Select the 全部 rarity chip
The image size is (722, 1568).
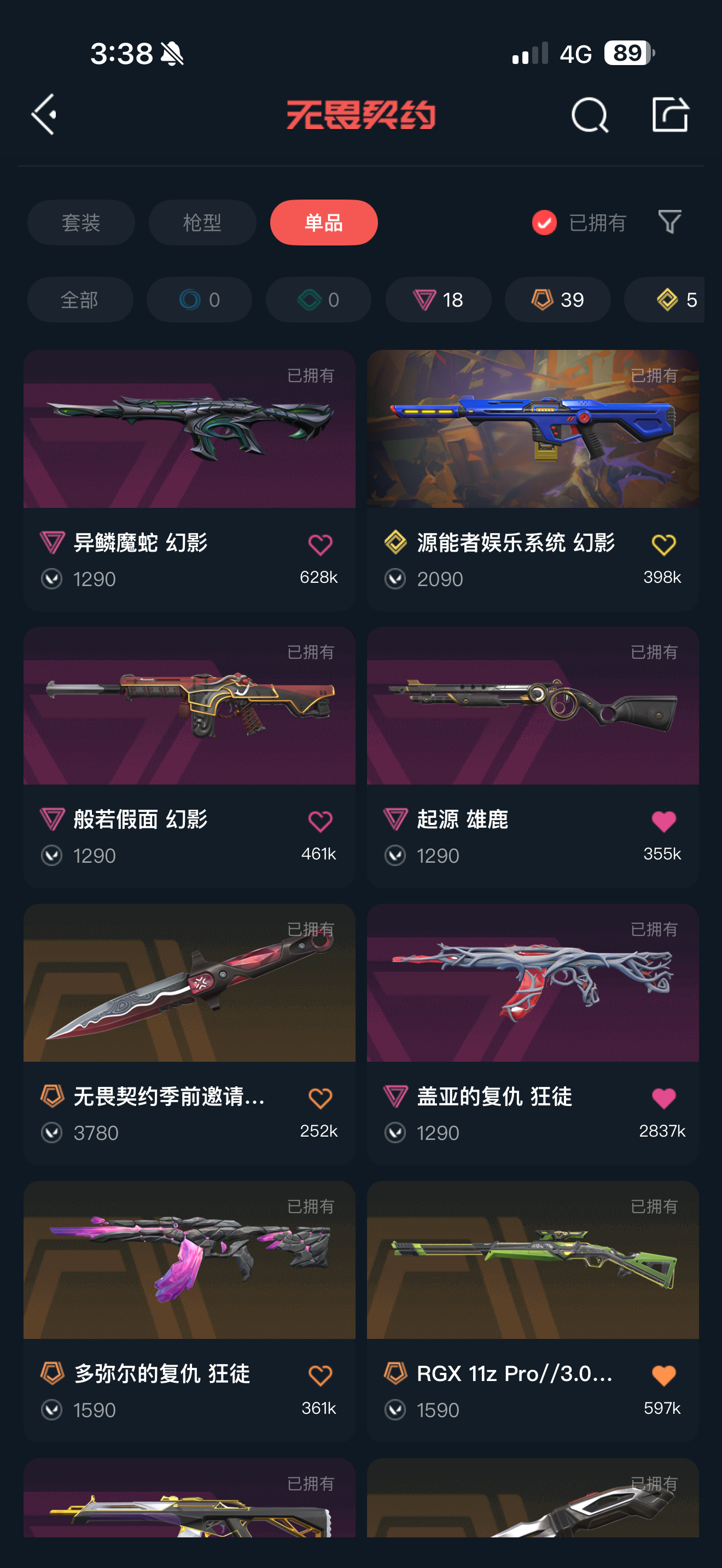pyautogui.click(x=80, y=300)
